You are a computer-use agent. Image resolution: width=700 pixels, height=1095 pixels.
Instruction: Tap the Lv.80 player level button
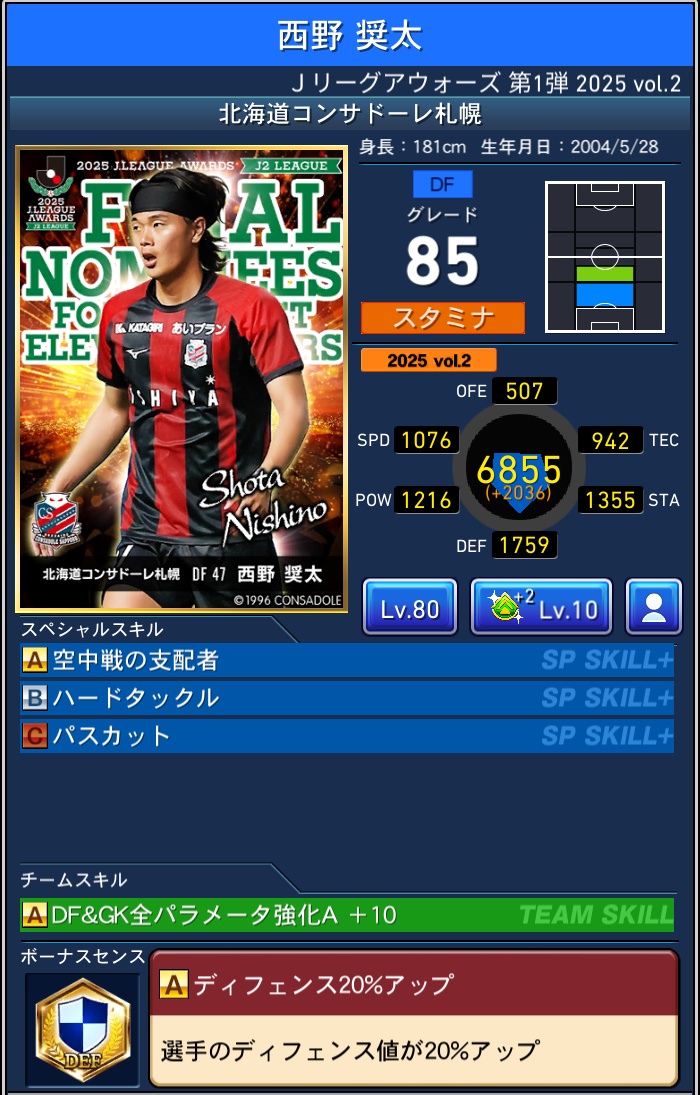tap(409, 607)
